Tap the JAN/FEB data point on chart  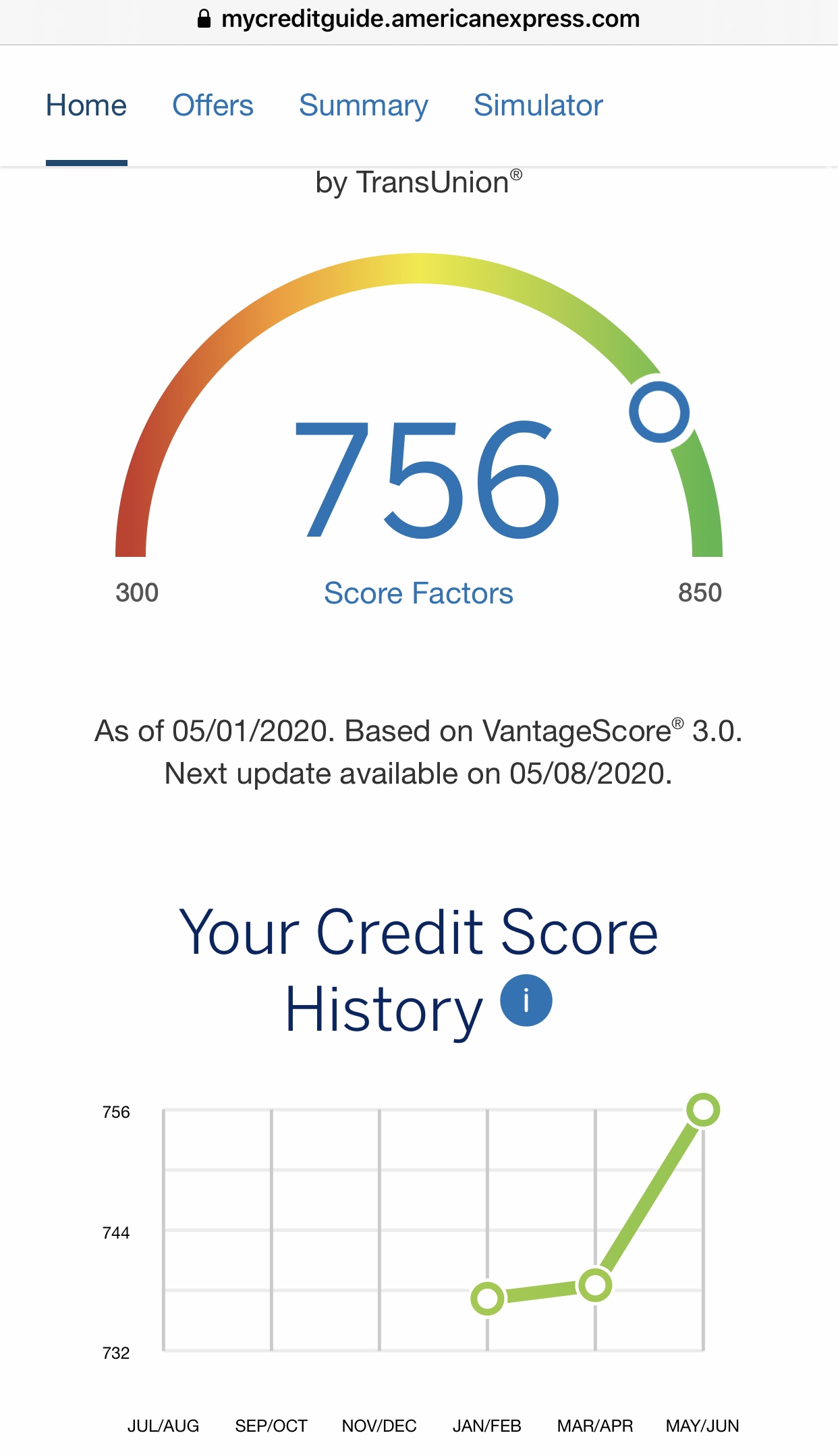click(x=487, y=1298)
